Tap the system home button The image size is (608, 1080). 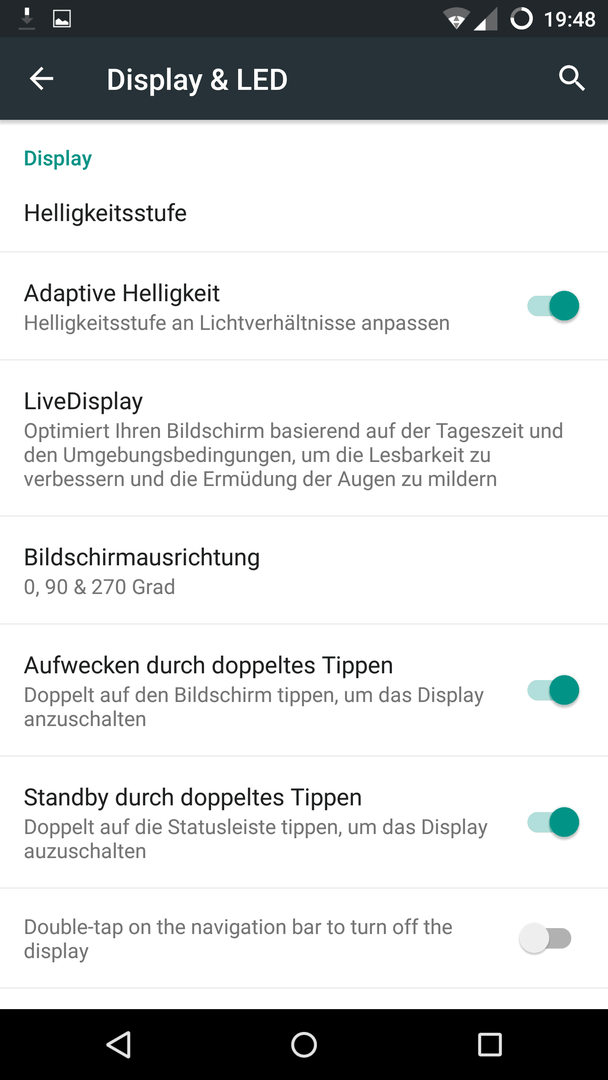click(x=304, y=1044)
